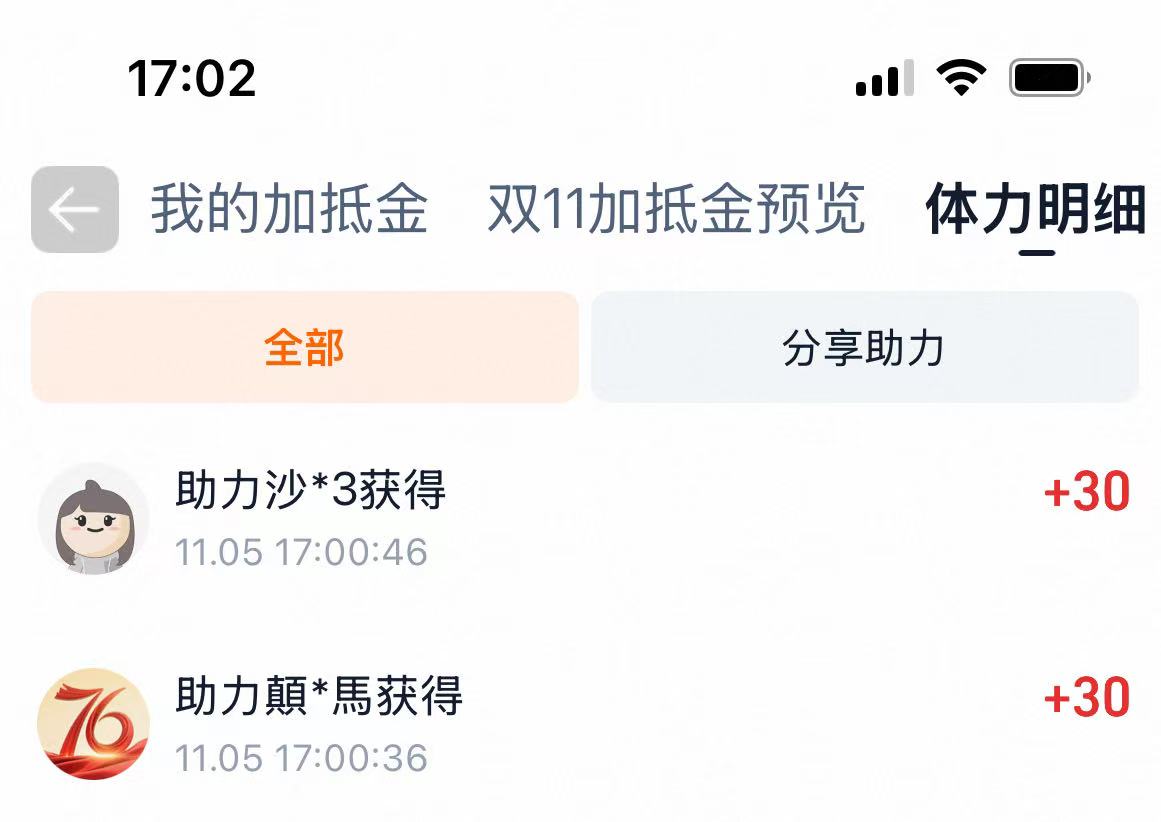This screenshot has width=1161, height=822.
Task: Filter by 分享助力
Action: [864, 348]
